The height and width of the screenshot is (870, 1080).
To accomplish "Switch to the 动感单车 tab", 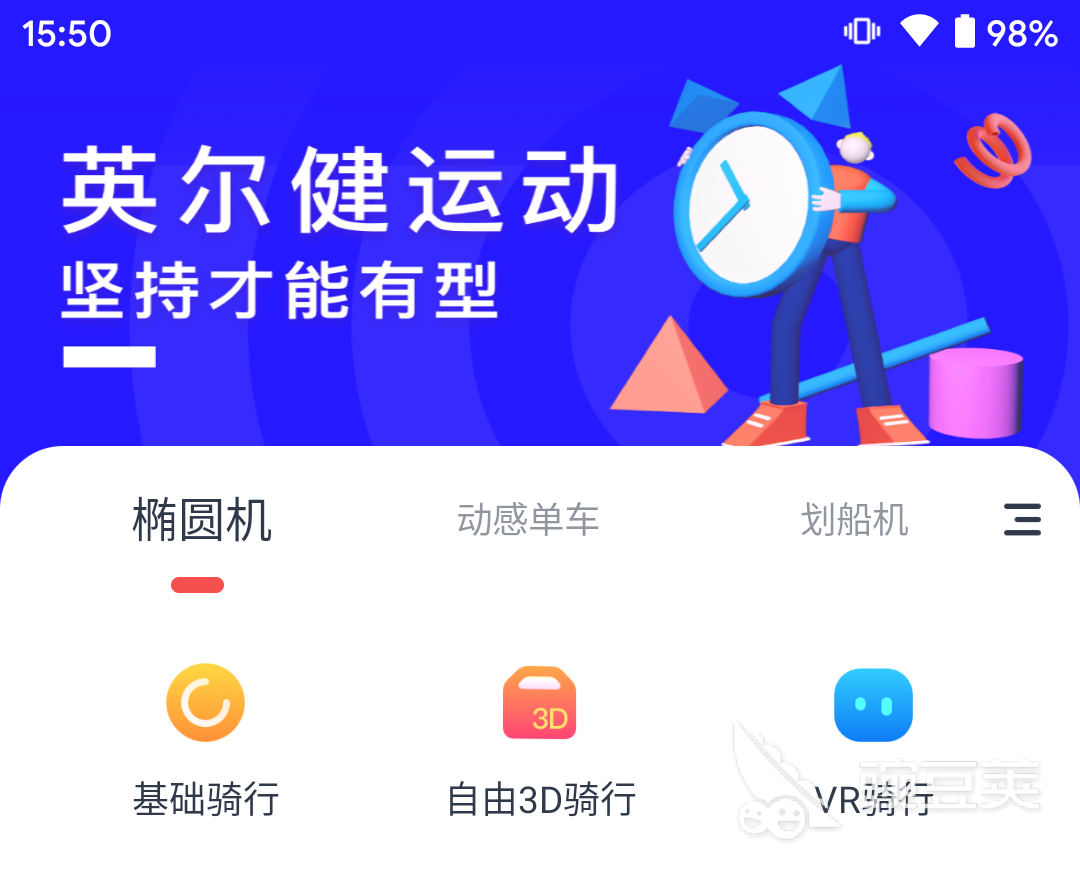I will [x=528, y=520].
